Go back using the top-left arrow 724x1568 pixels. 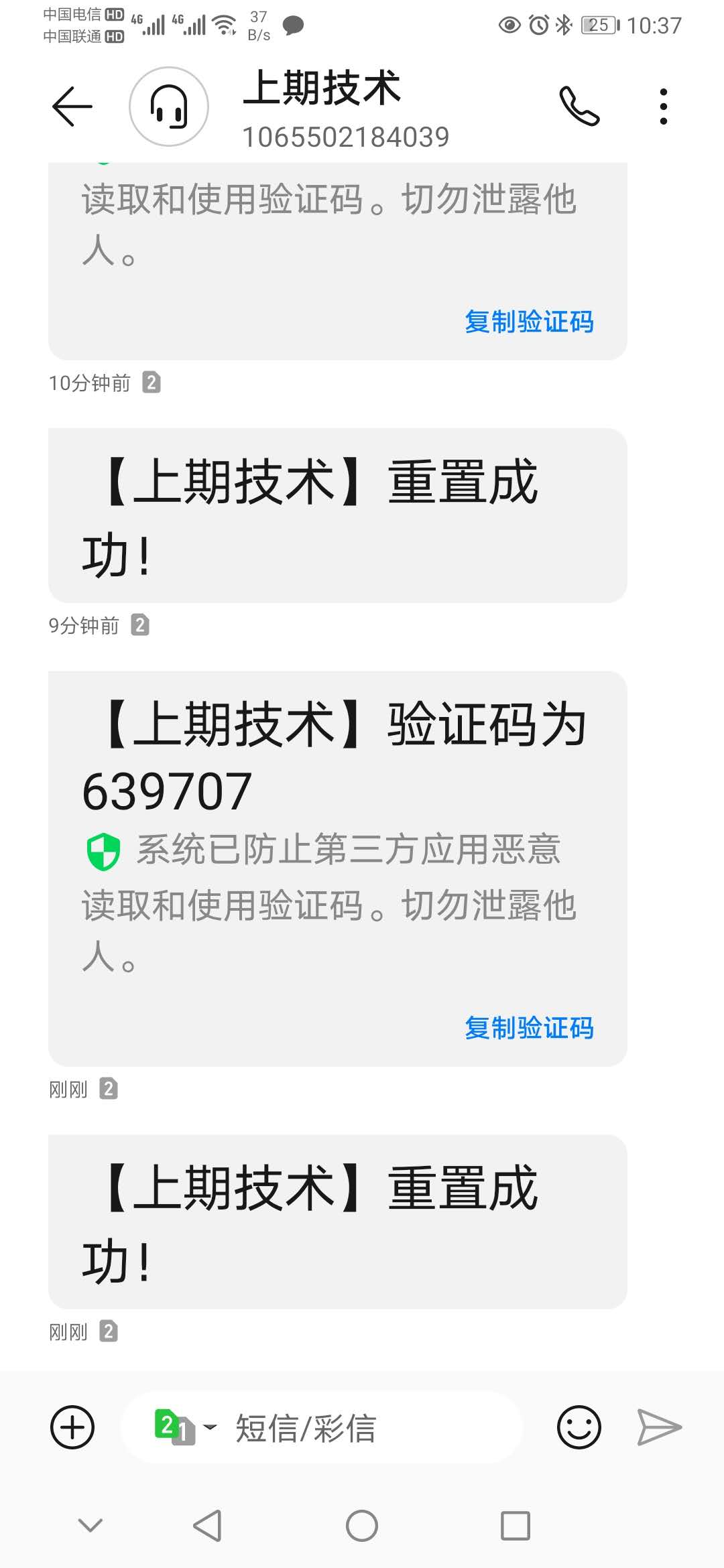(72, 107)
